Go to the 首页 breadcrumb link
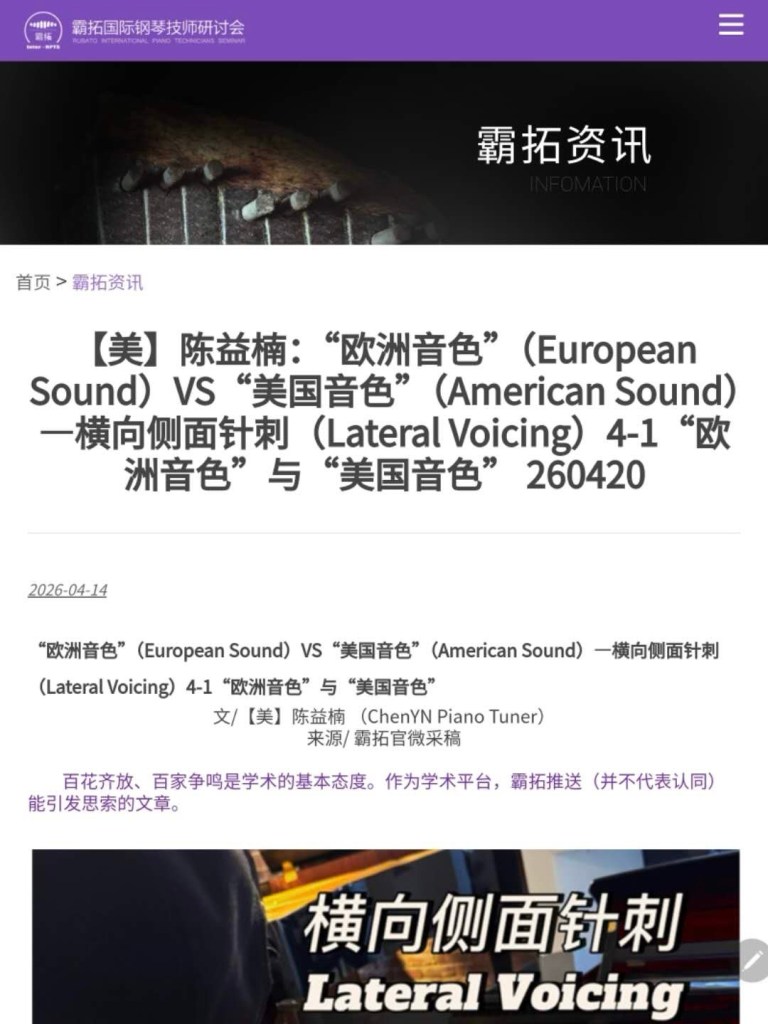The height and width of the screenshot is (1024, 768). 33,282
